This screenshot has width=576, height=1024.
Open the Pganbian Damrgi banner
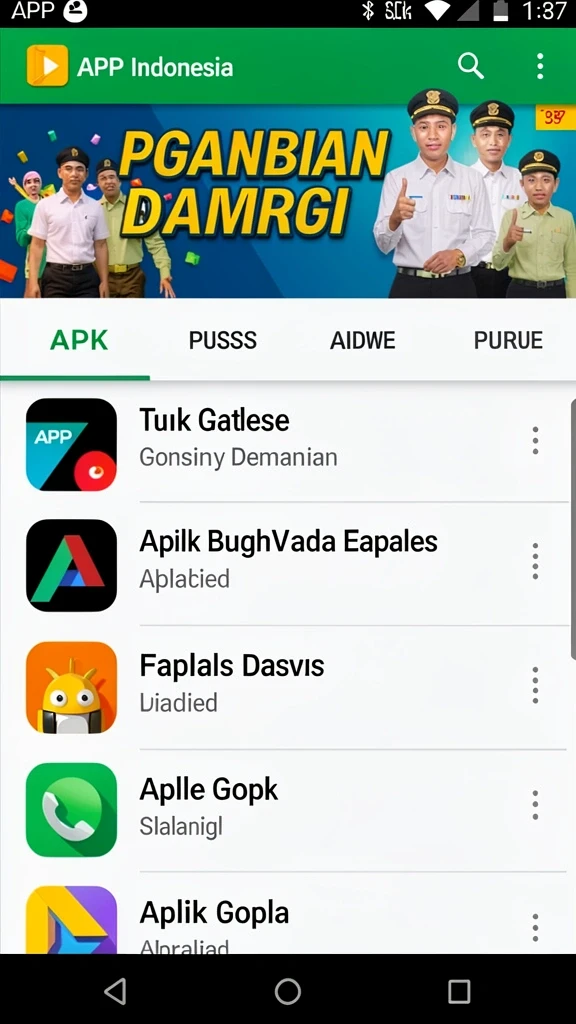288,201
